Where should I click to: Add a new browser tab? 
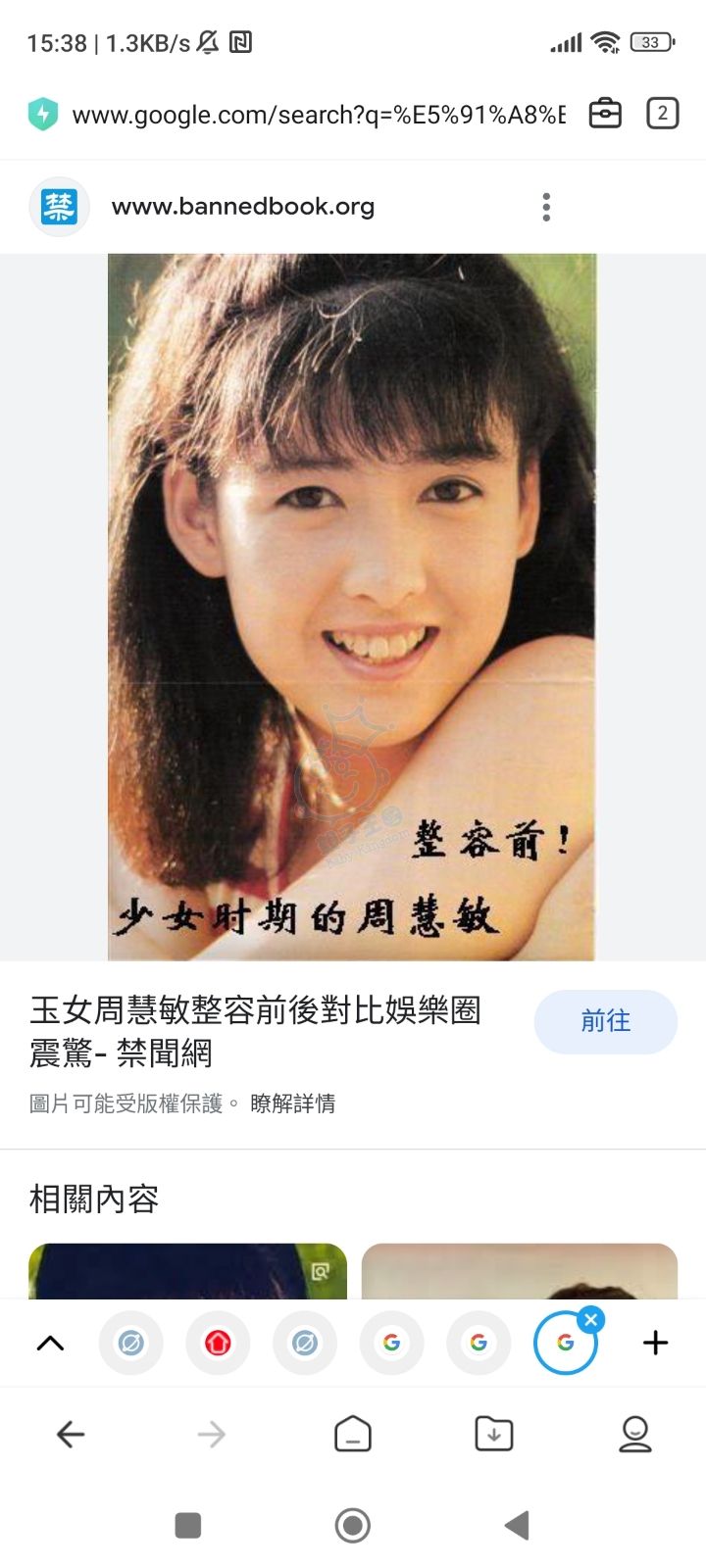[655, 1343]
